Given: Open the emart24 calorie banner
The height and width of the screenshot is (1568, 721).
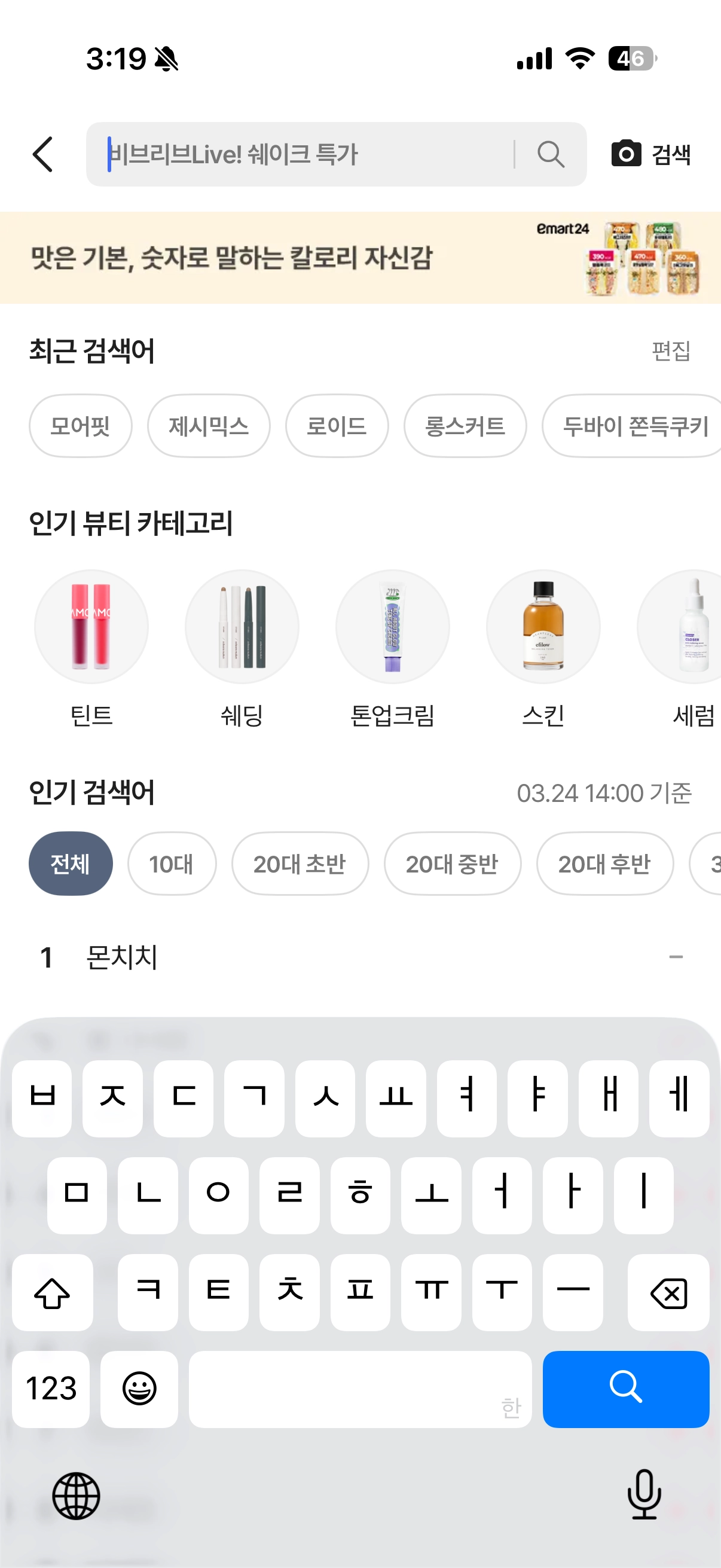Looking at the screenshot, I should pyautogui.click(x=360, y=258).
